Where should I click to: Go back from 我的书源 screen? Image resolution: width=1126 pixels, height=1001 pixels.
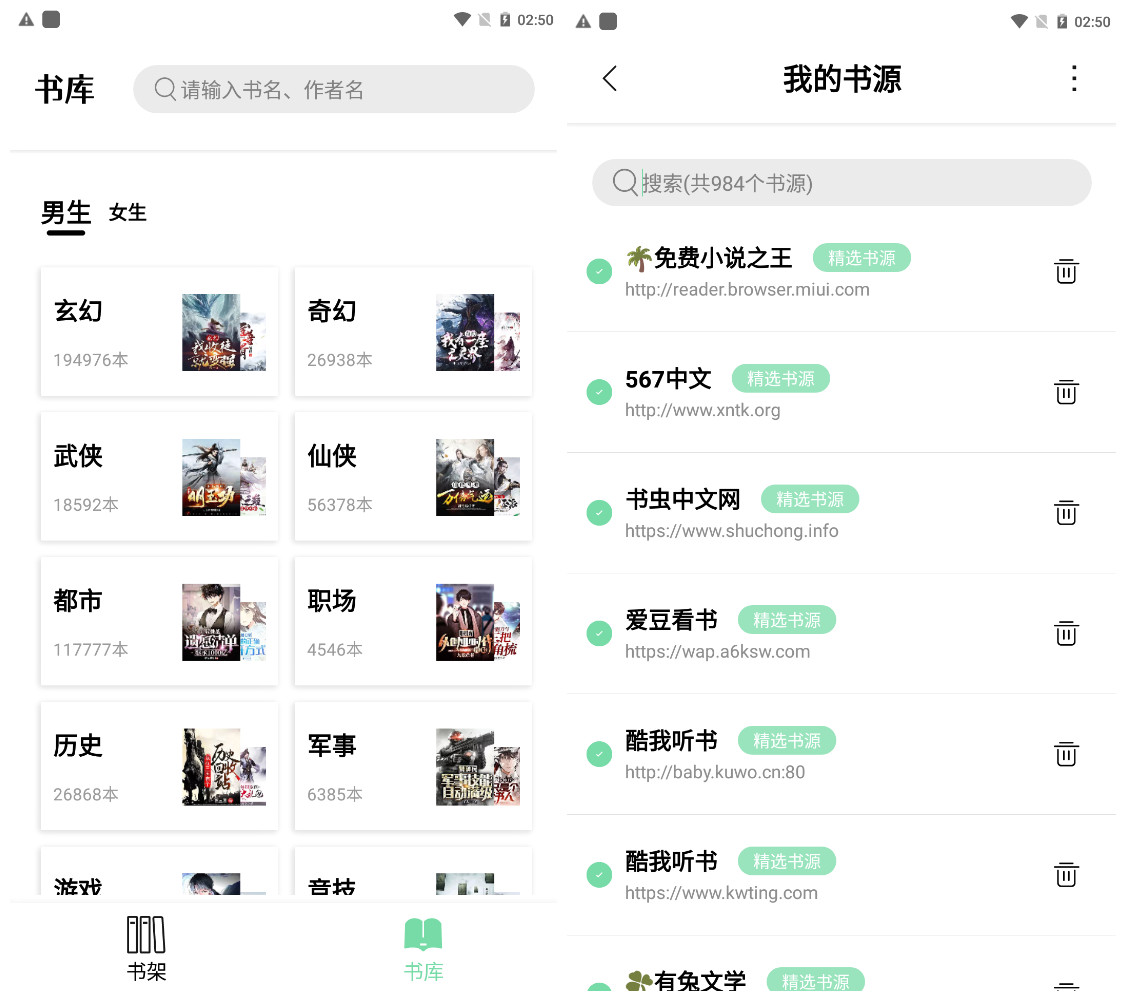pos(610,79)
